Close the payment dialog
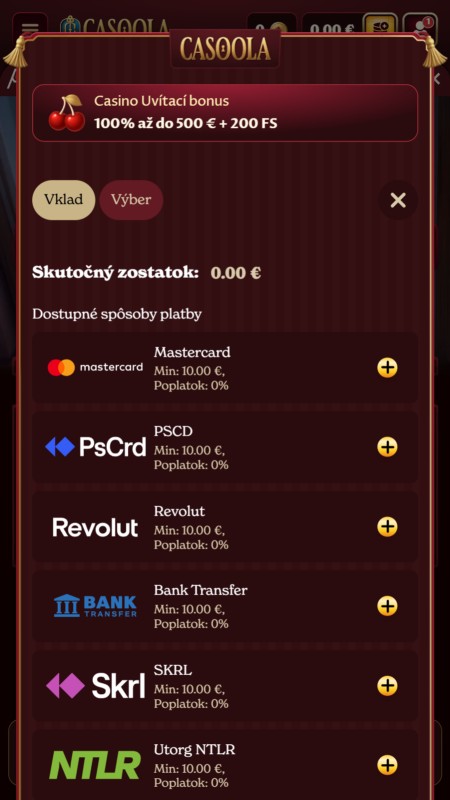Viewport: 450px width, 800px height. (398, 201)
